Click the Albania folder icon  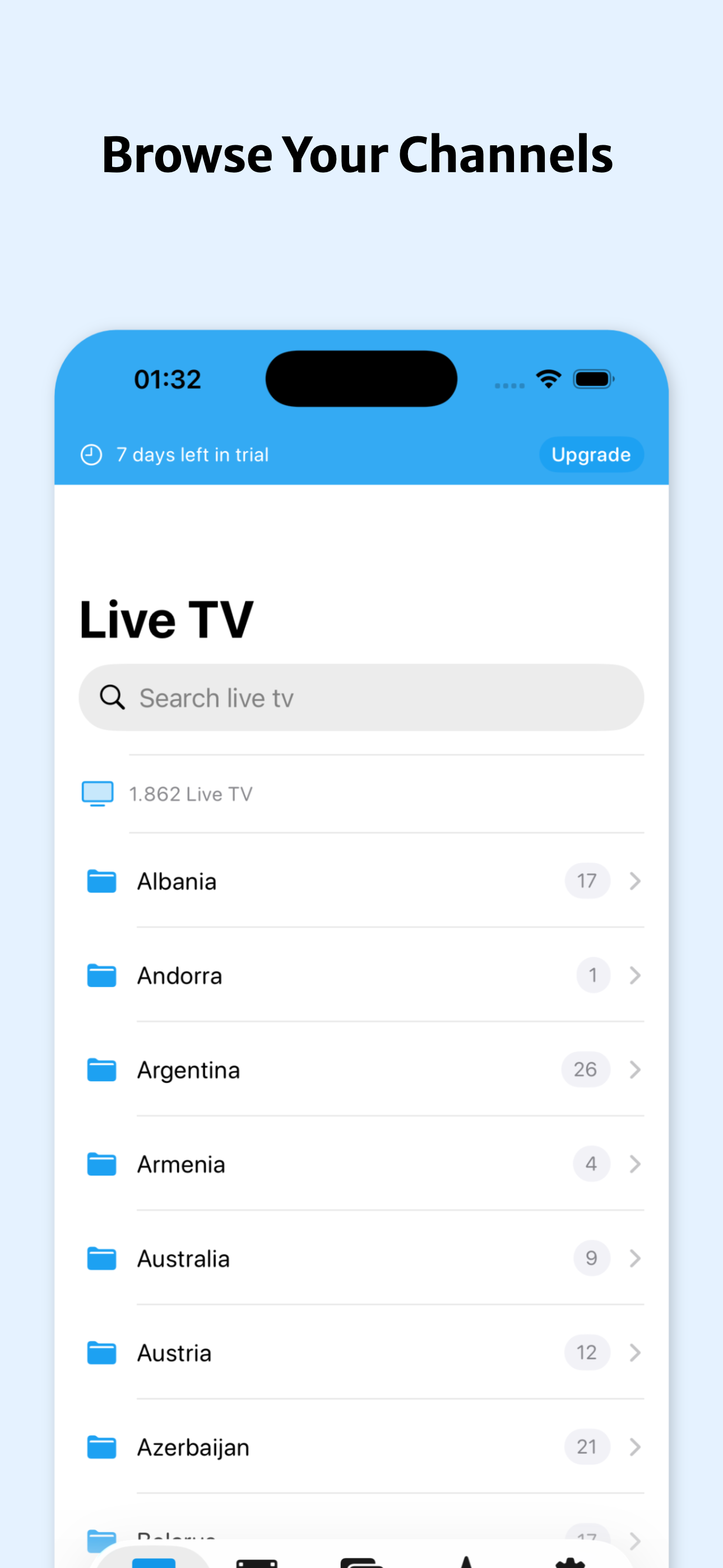pyautogui.click(x=101, y=881)
